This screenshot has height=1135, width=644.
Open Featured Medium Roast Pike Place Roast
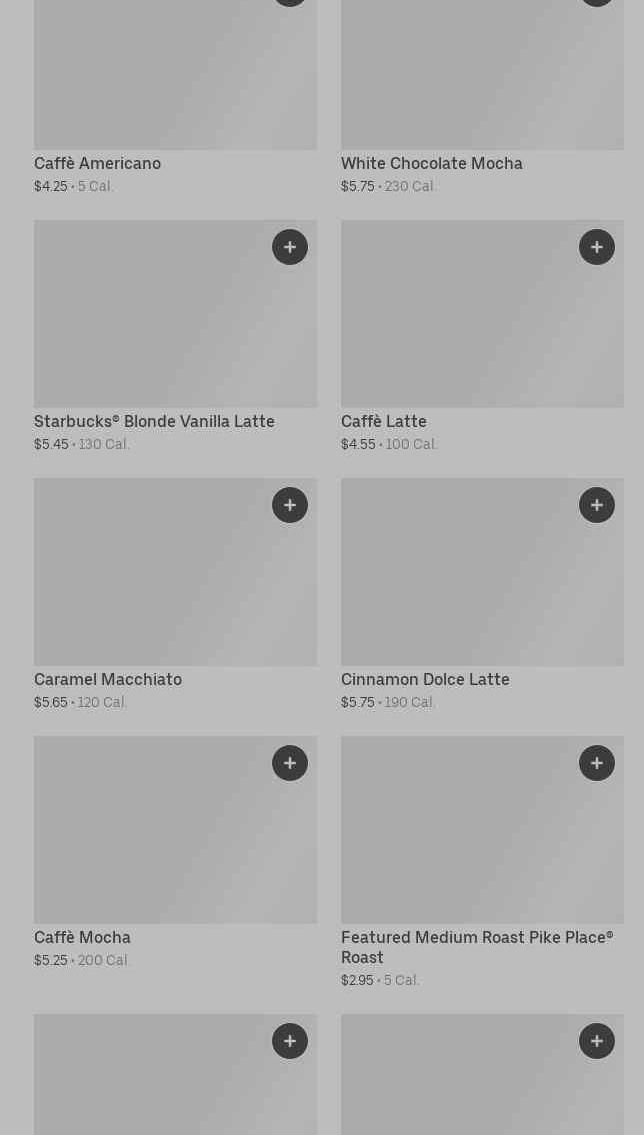coord(476,947)
